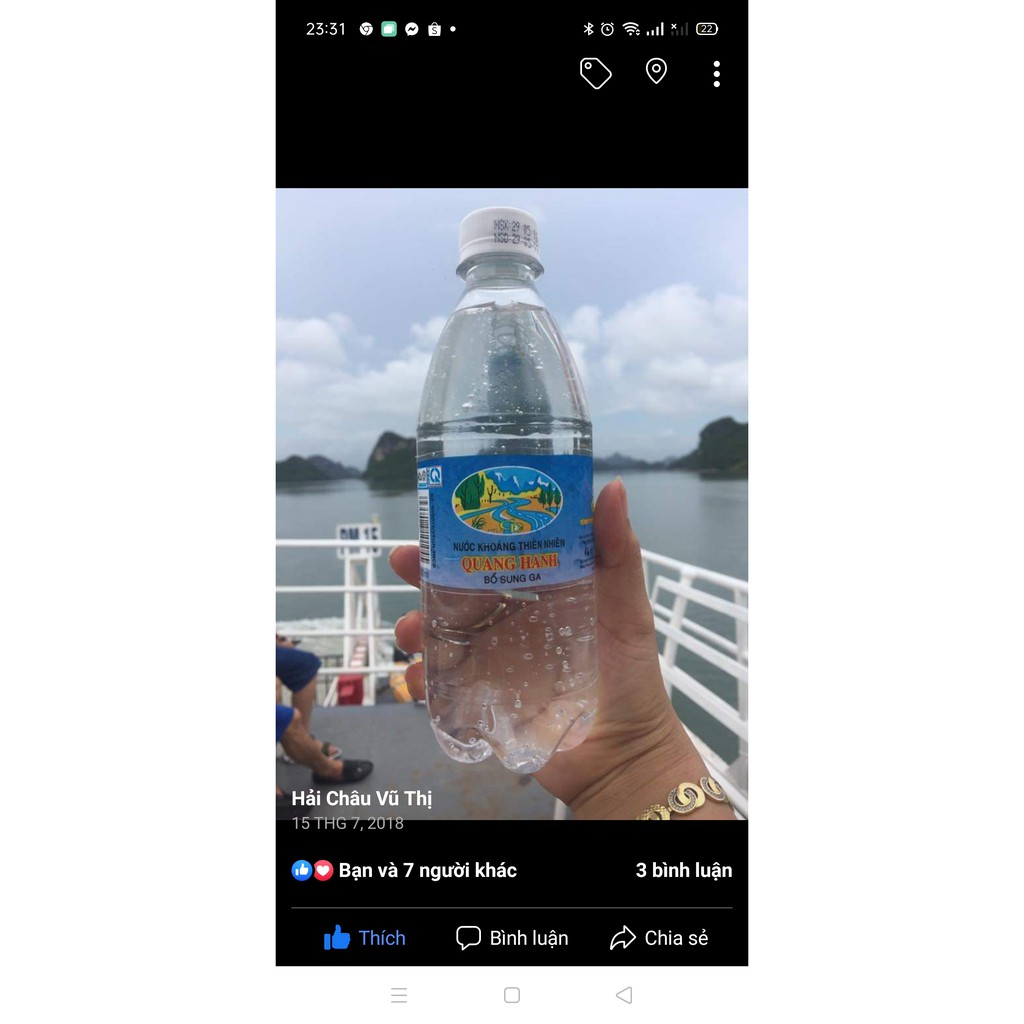Open the three-dot overflow menu
This screenshot has width=1024, height=1024.
716,74
